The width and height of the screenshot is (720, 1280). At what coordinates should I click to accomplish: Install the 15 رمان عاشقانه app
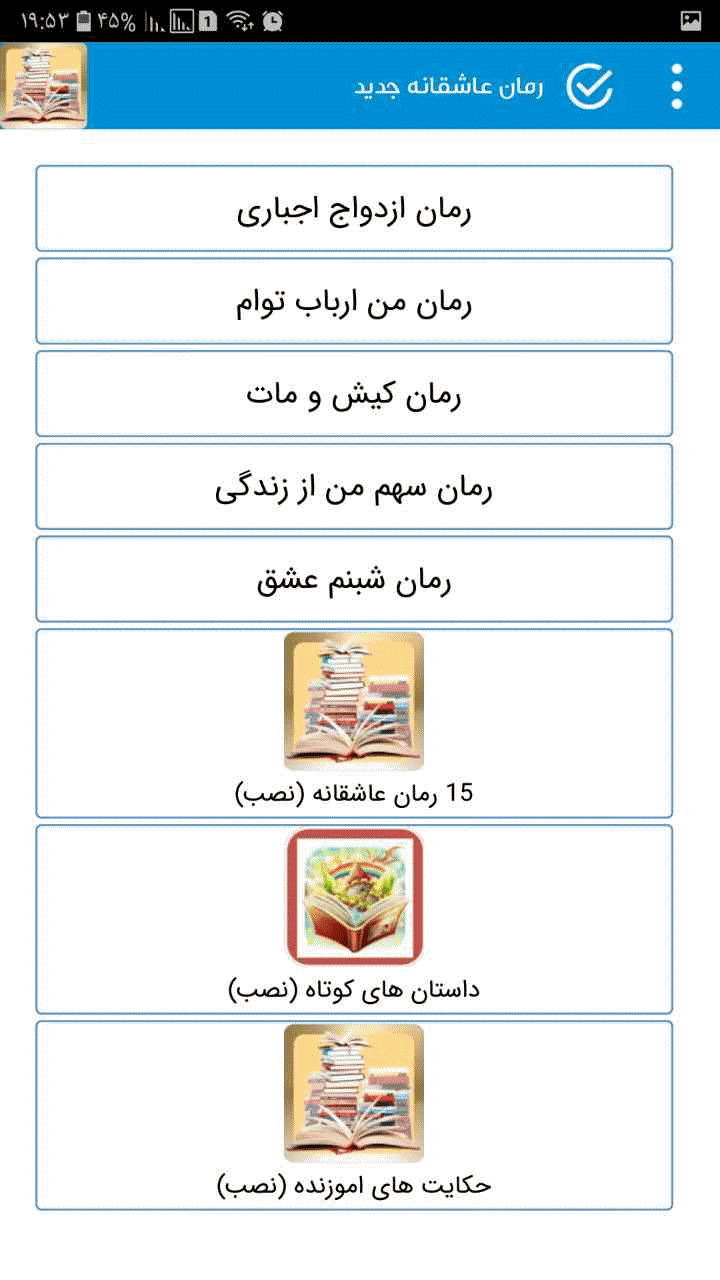354,723
